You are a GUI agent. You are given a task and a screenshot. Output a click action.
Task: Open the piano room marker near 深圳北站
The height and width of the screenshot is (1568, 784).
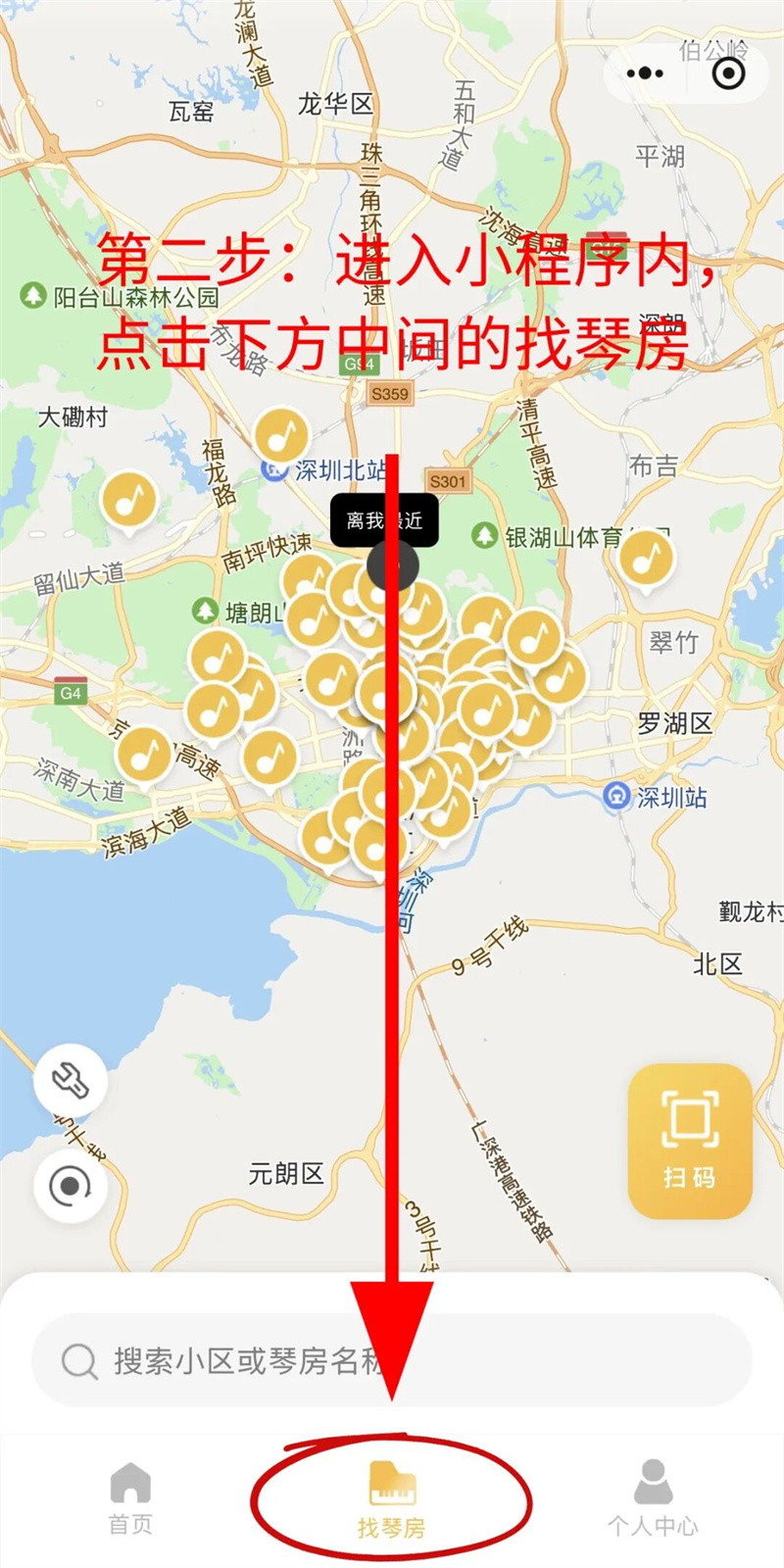[x=282, y=433]
